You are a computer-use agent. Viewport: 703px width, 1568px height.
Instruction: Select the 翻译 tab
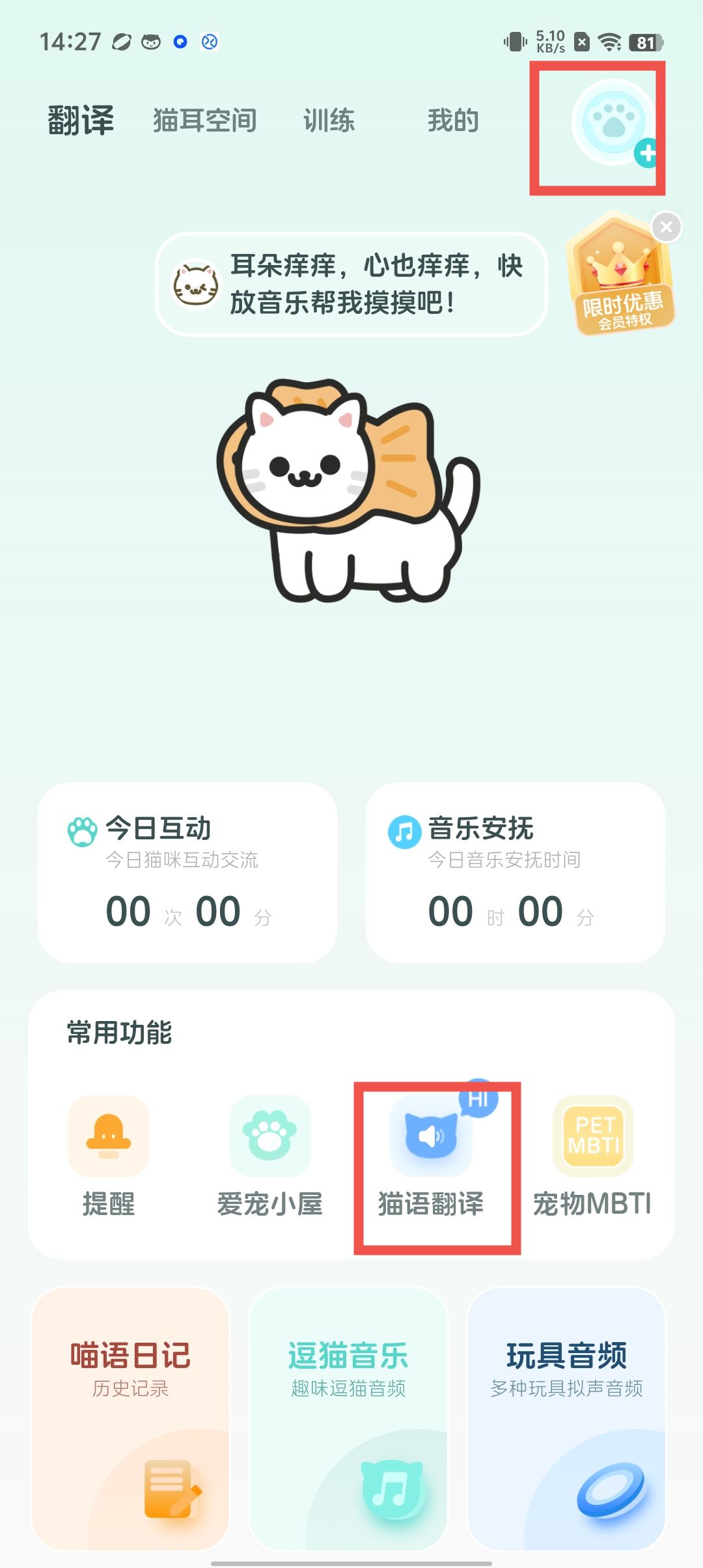point(81,120)
